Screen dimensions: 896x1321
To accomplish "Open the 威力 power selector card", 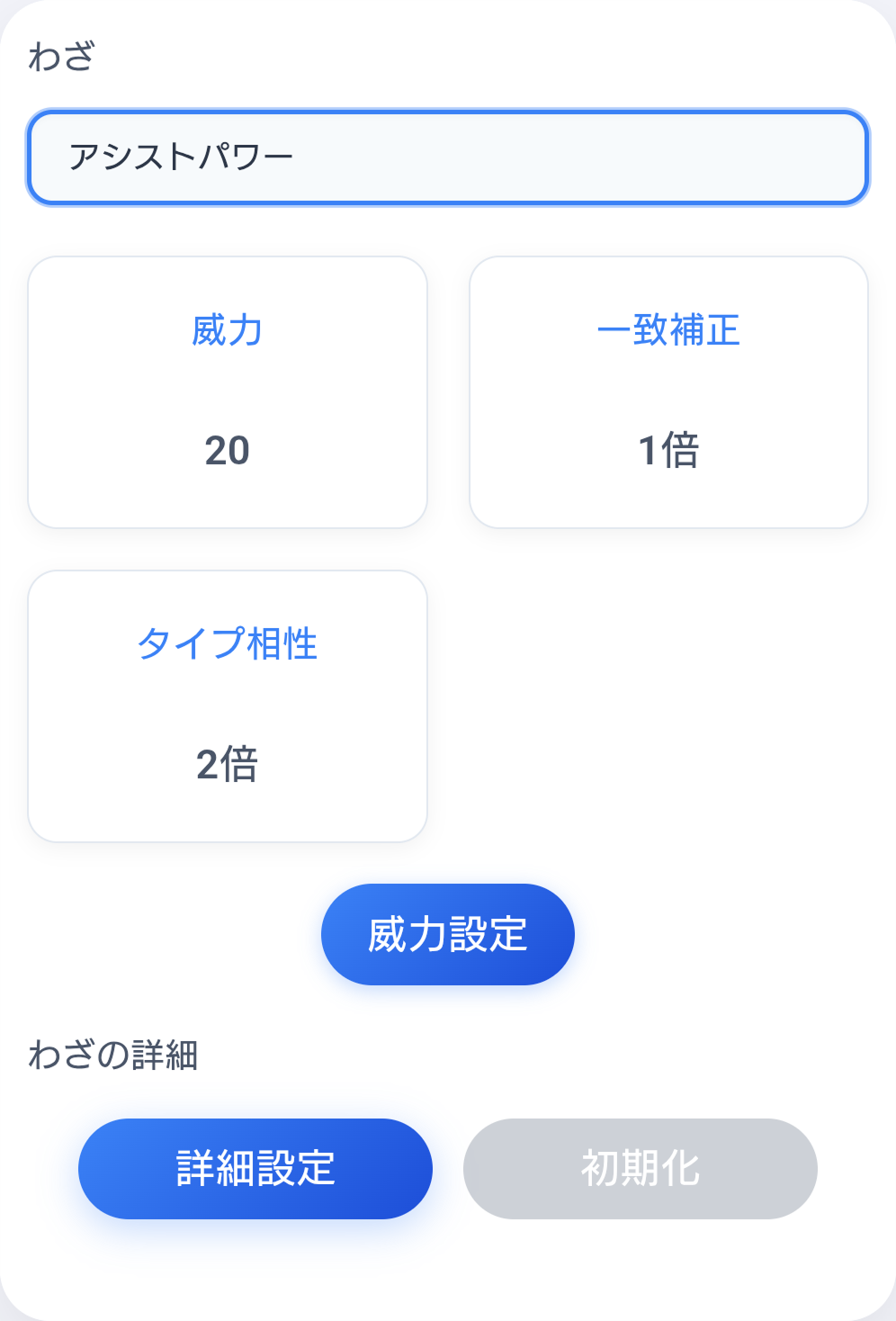I will [x=228, y=391].
